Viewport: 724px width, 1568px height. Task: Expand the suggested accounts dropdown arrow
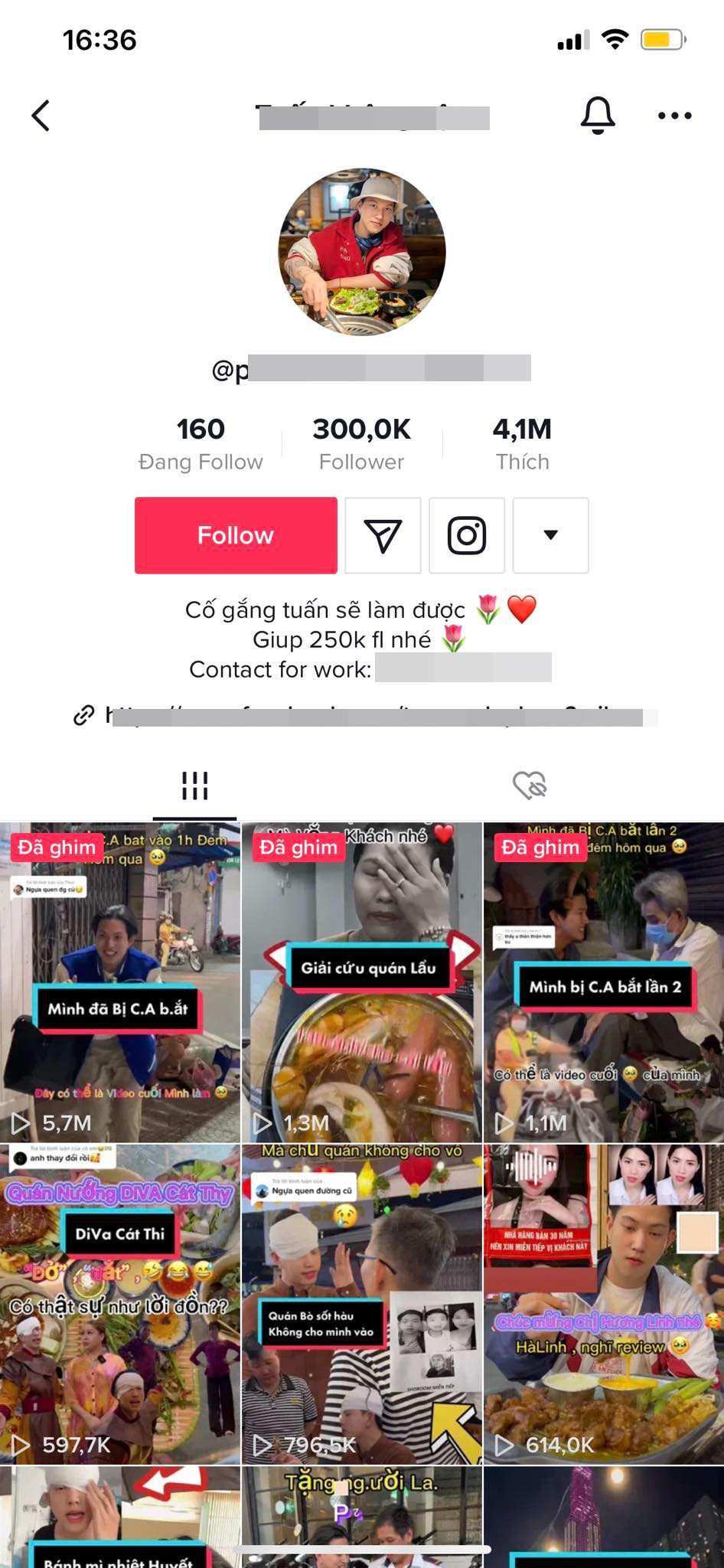pyautogui.click(x=550, y=535)
